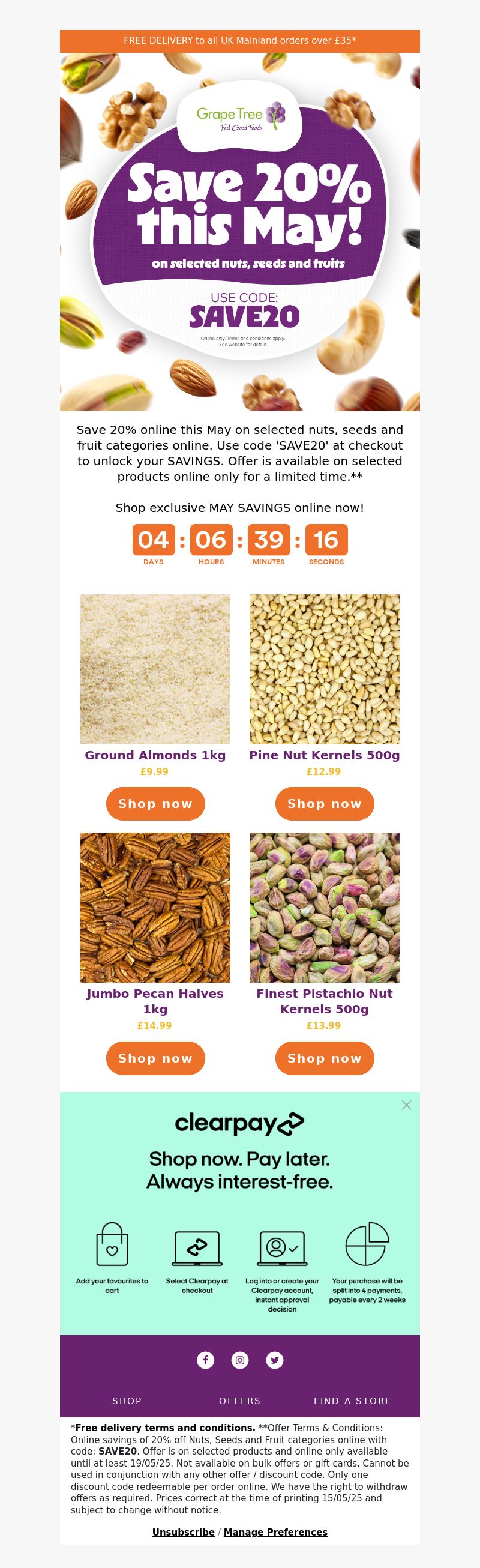480x1568 pixels.
Task: Open the Ground Almonds 1kg product image
Action: tap(155, 669)
